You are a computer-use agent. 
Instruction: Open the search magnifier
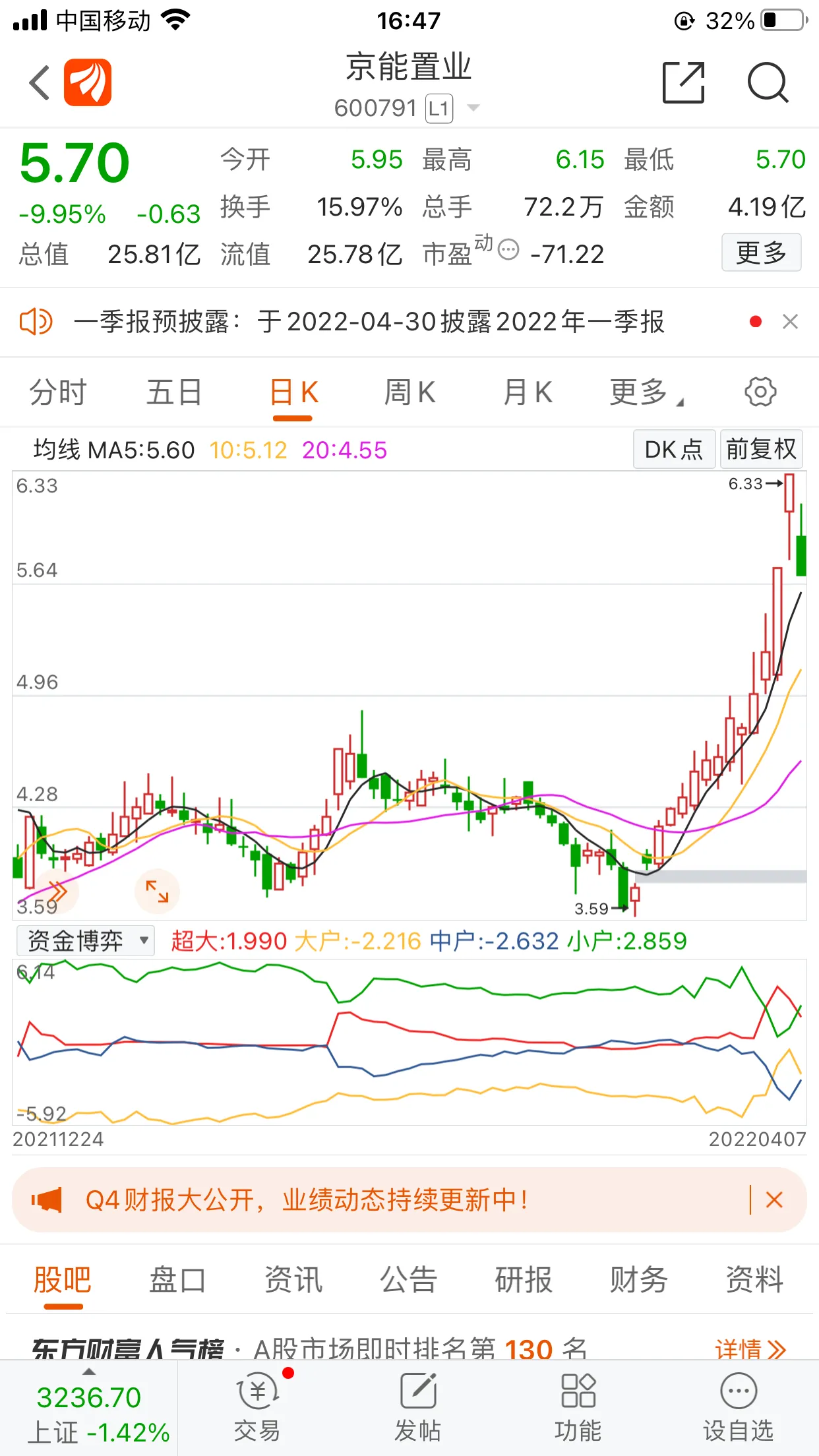(768, 83)
